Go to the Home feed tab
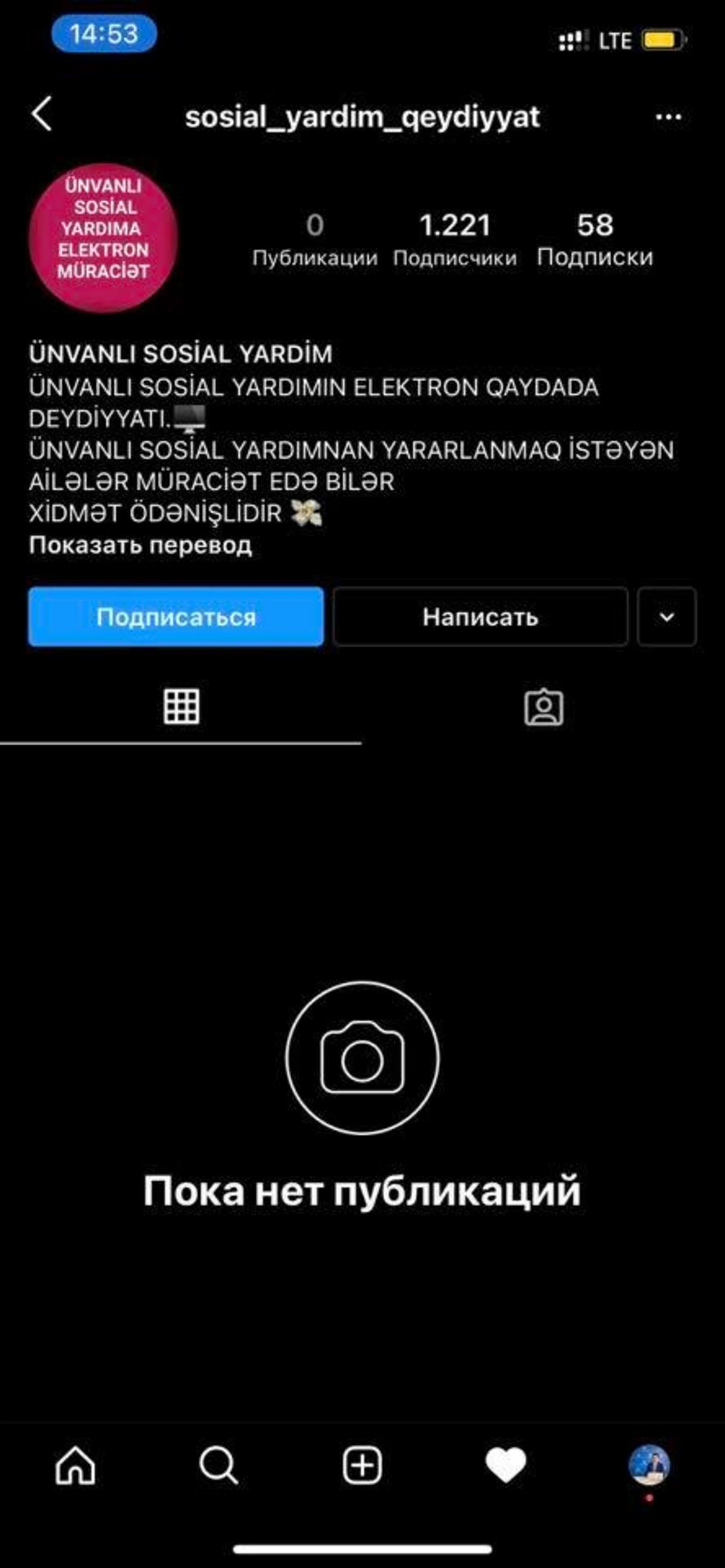 click(76, 1466)
